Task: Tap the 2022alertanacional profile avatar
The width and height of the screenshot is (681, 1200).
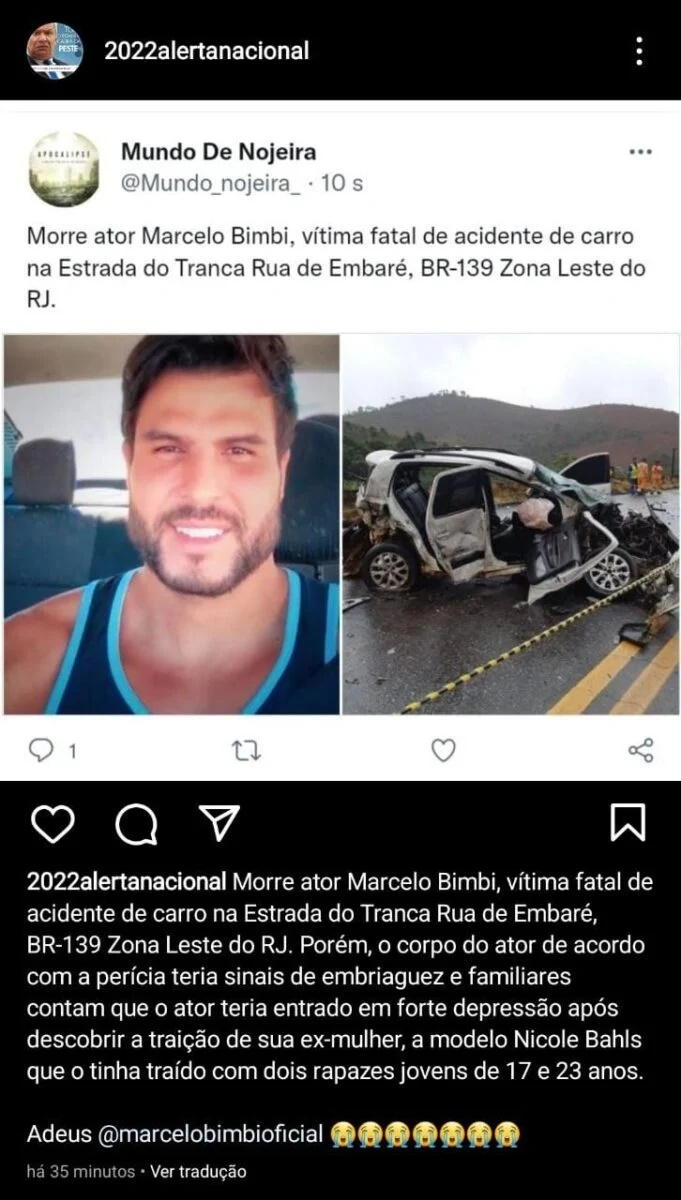Action: click(x=54, y=50)
